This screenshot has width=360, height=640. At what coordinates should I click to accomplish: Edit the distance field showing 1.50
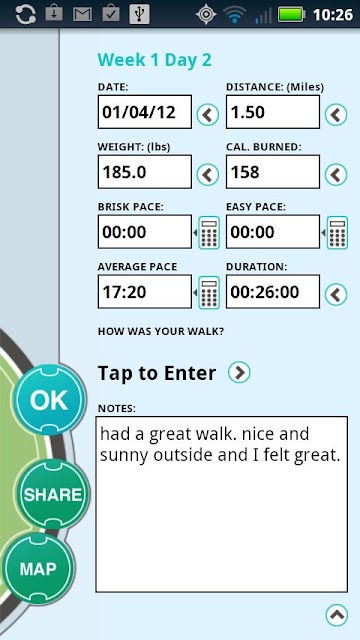tap(273, 112)
